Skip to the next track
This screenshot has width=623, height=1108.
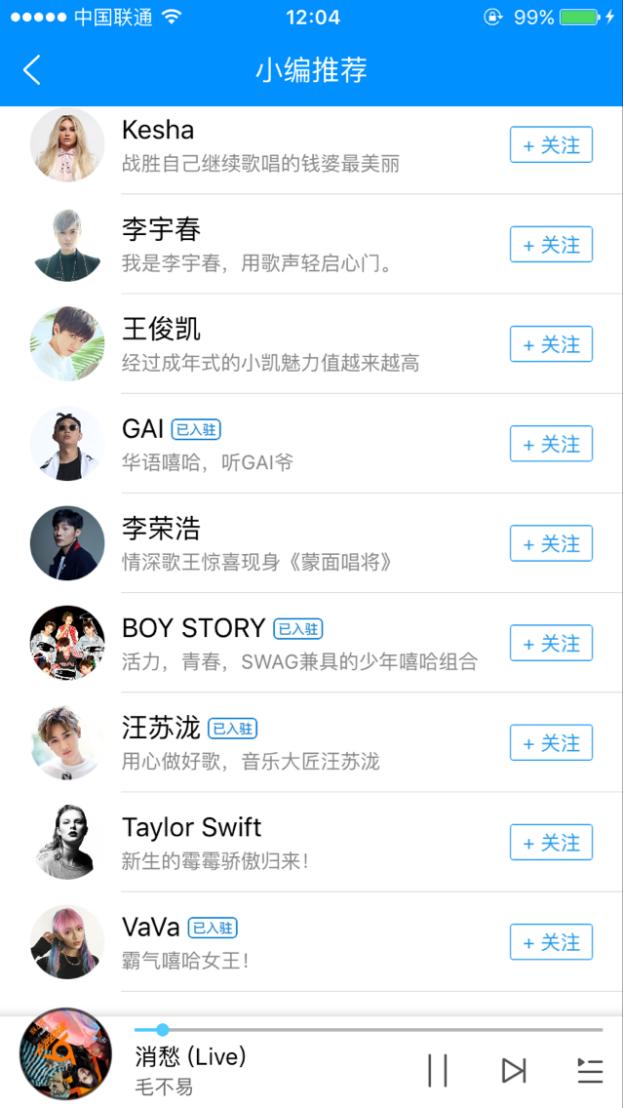(x=513, y=1070)
